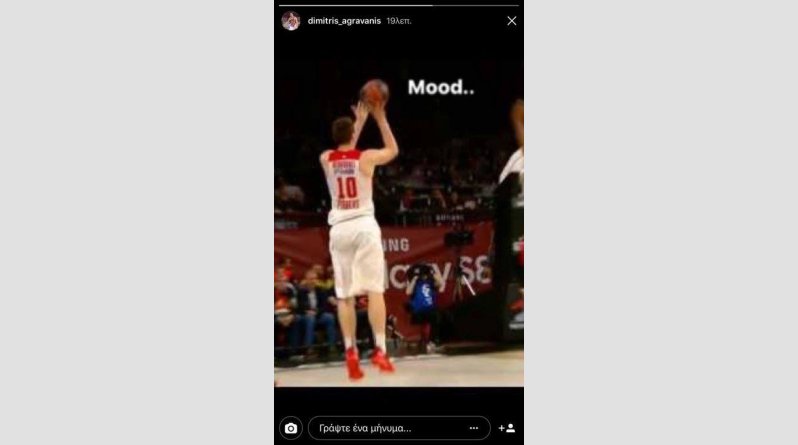Open the three-dot options in message bar
This screenshot has height=445, width=798.
pos(474,428)
